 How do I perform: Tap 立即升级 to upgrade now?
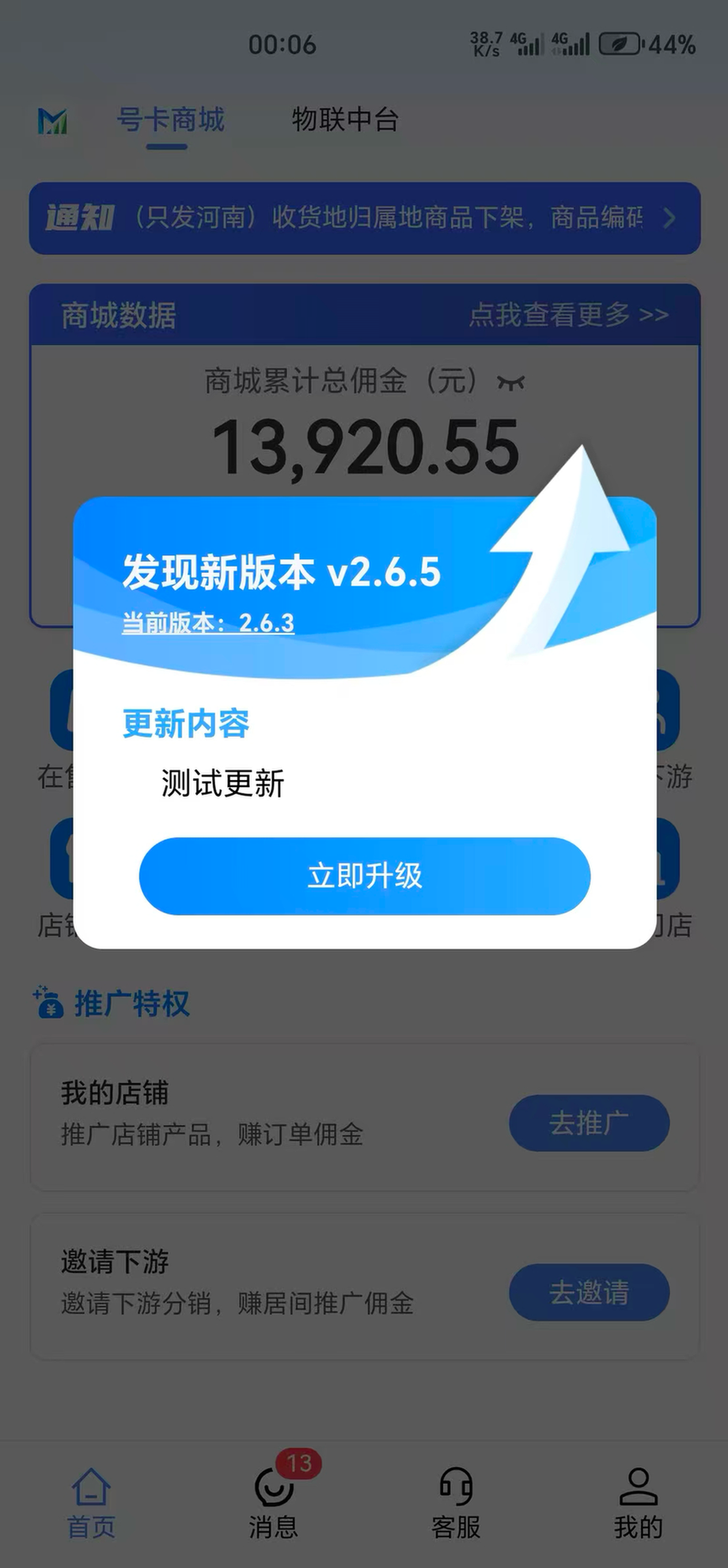[x=365, y=876]
